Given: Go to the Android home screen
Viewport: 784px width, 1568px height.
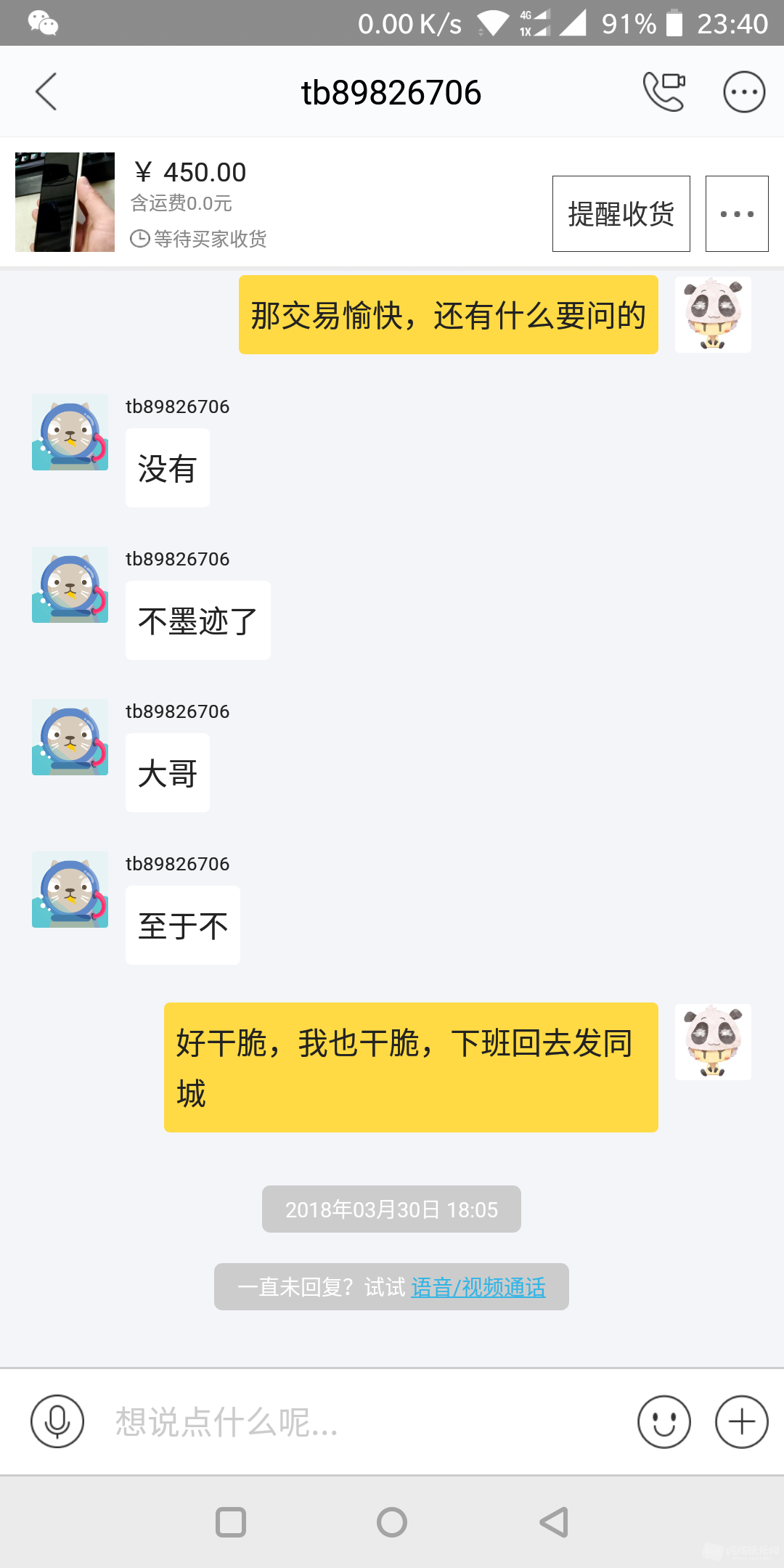Looking at the screenshot, I should [x=392, y=1522].
